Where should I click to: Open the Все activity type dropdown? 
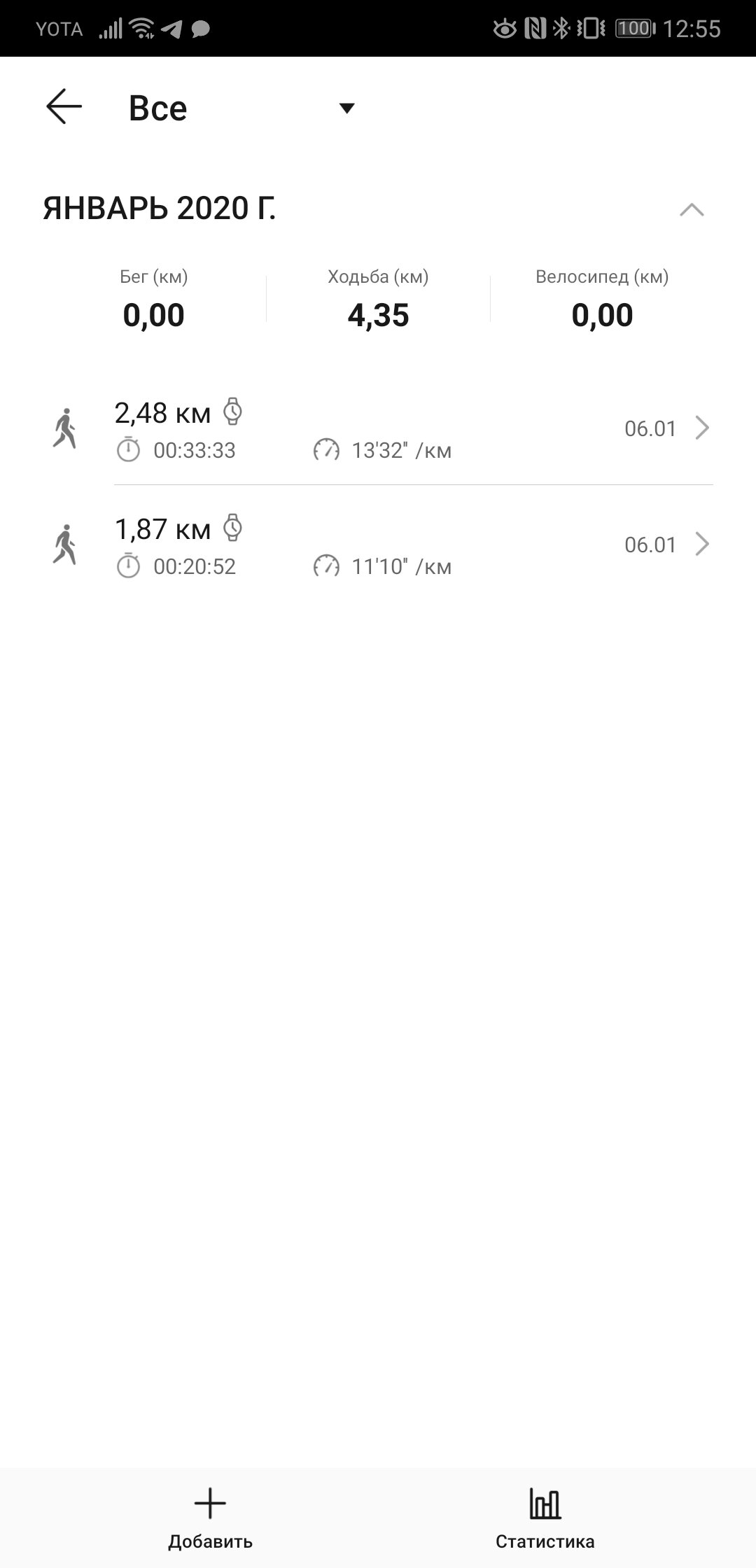point(242,108)
